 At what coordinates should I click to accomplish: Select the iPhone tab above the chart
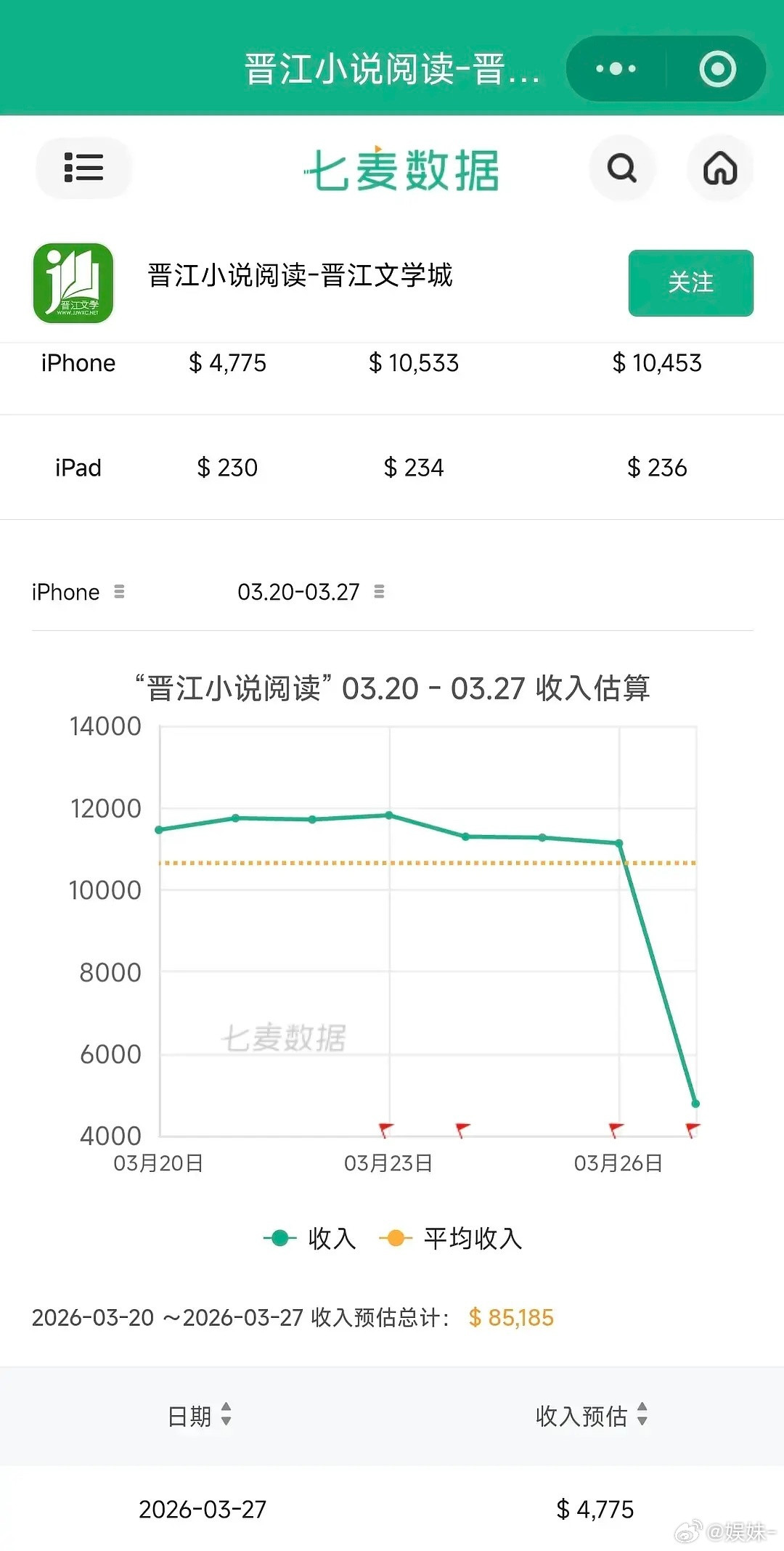tap(65, 592)
